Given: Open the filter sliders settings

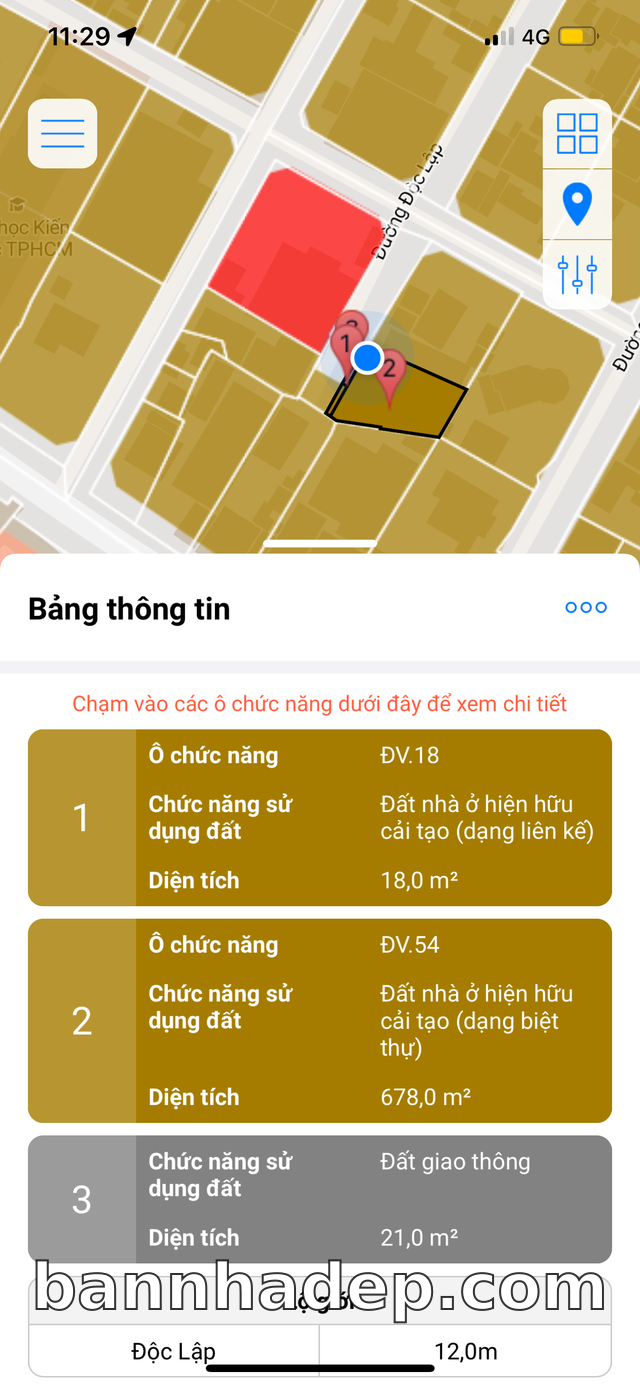Looking at the screenshot, I should pyautogui.click(x=577, y=274).
